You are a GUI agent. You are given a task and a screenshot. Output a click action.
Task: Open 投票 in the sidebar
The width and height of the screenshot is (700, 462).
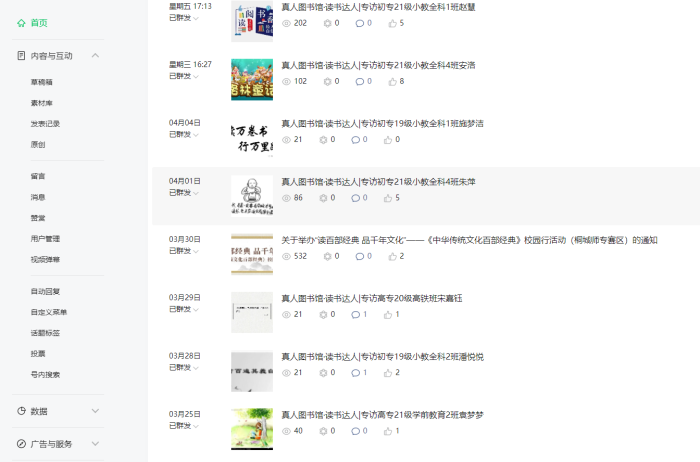click(38, 353)
